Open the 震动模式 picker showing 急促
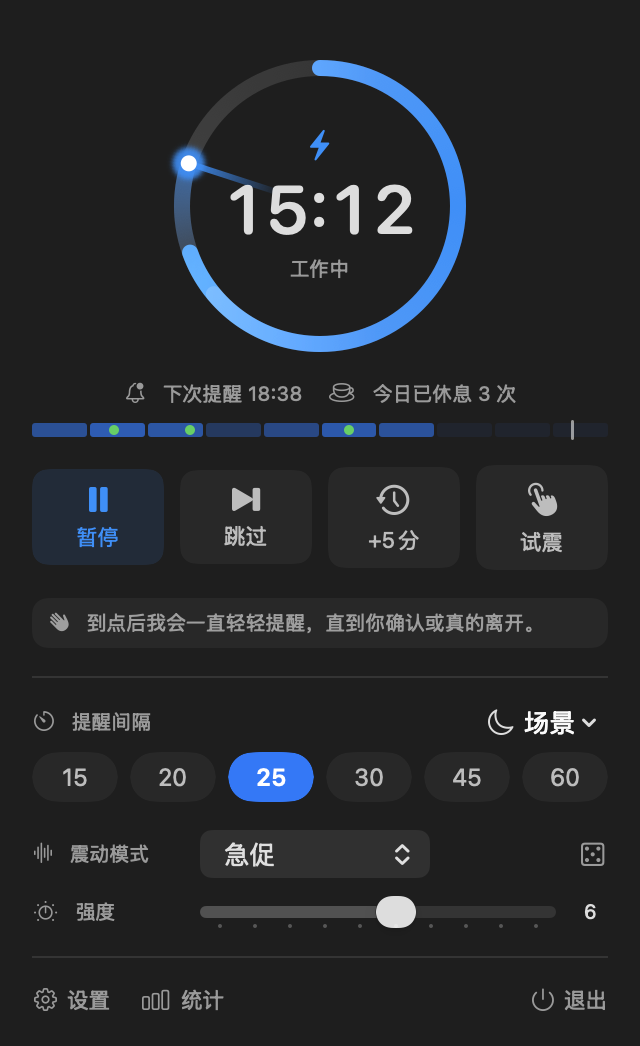This screenshot has height=1046, width=640. point(315,854)
